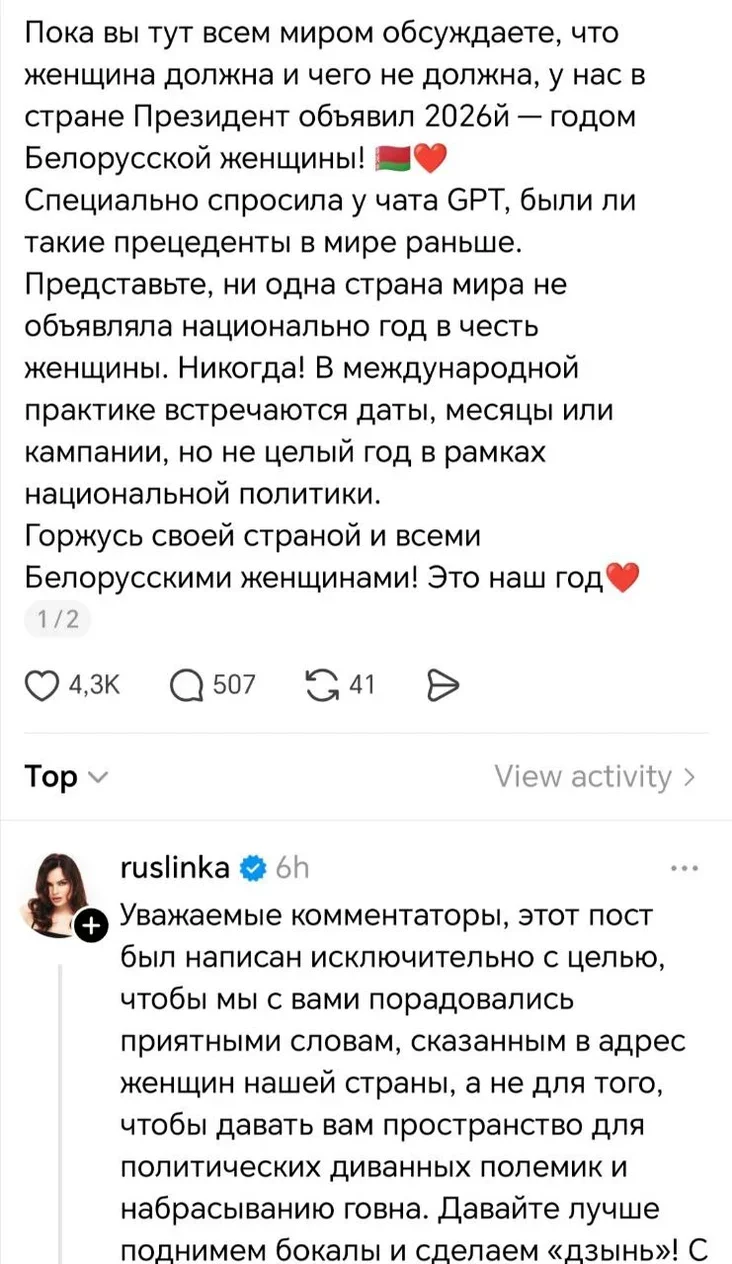The width and height of the screenshot is (732, 1264).
Task: Repost the post with 41 reposts
Action: (321, 685)
